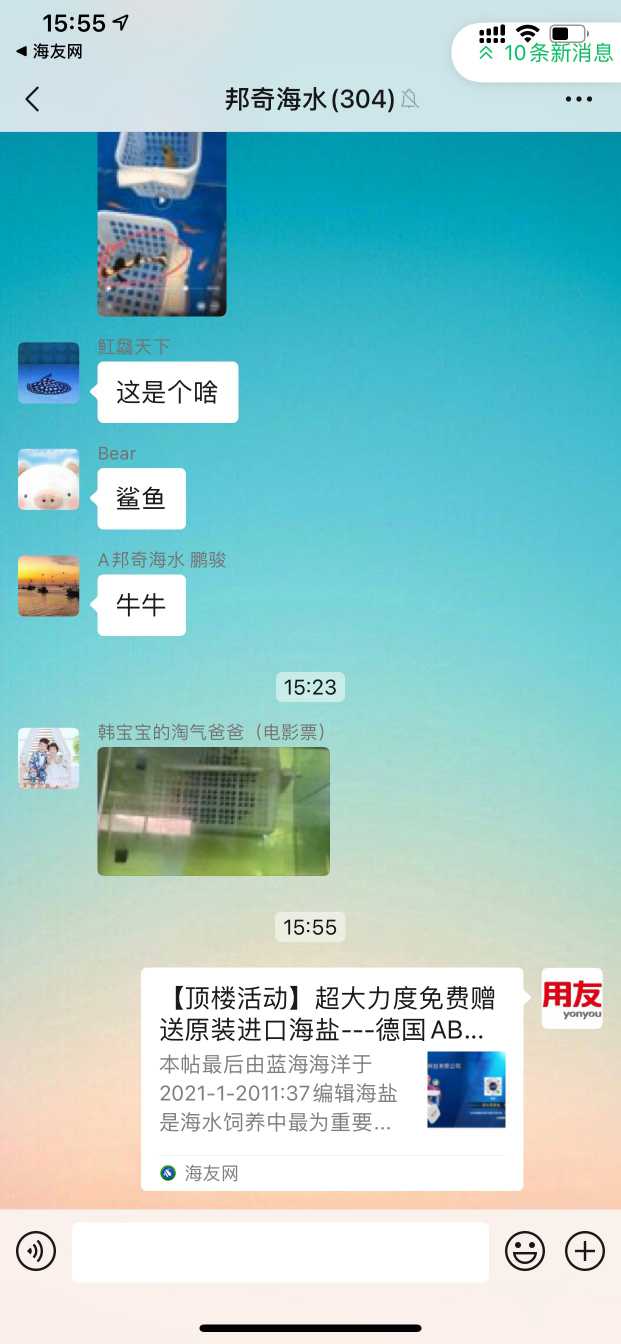This screenshot has height=1344, width=621.
Task: Go back from the 邦奇海水 group chat
Action: pos(33,99)
